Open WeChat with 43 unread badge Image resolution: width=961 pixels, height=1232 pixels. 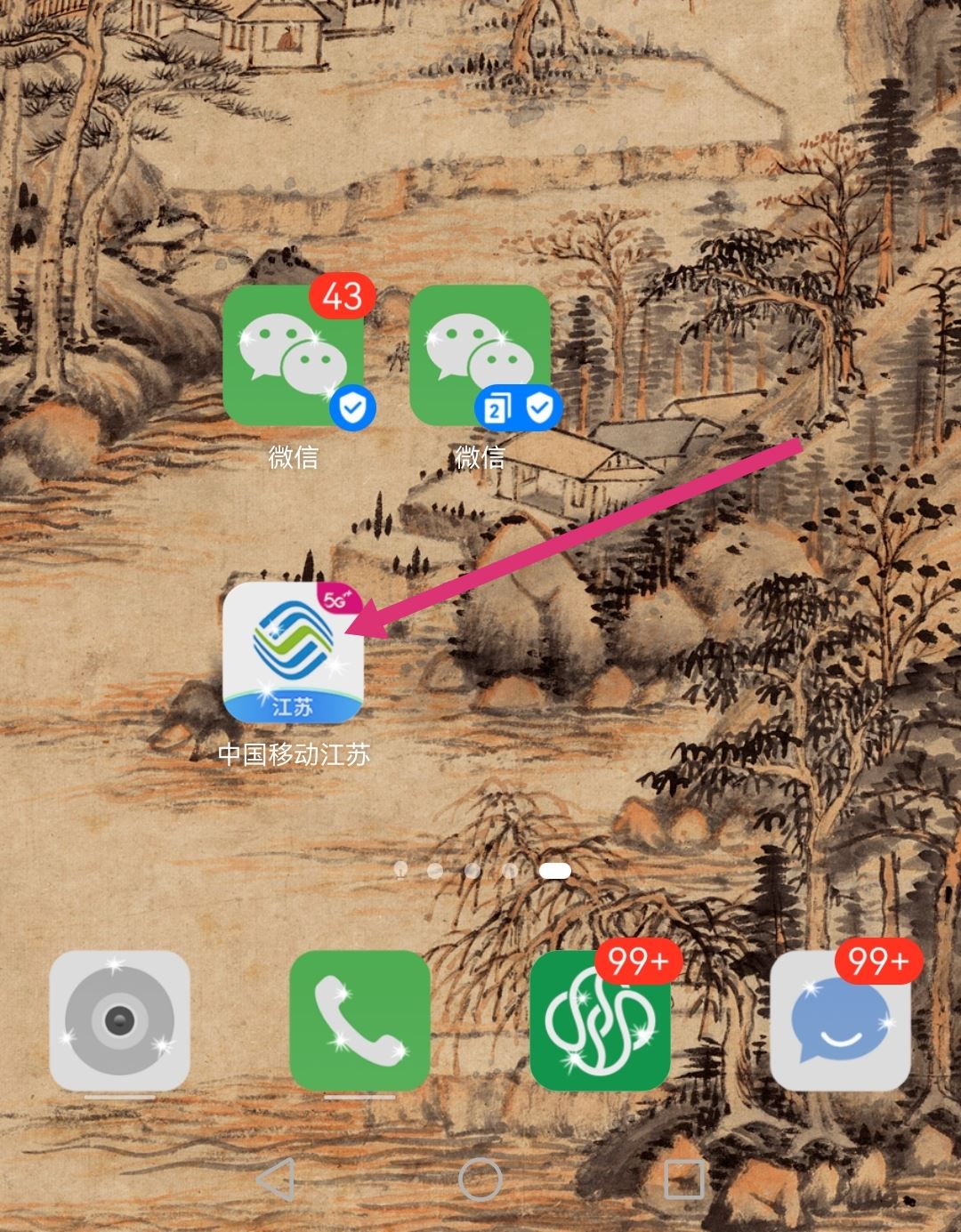point(293,356)
